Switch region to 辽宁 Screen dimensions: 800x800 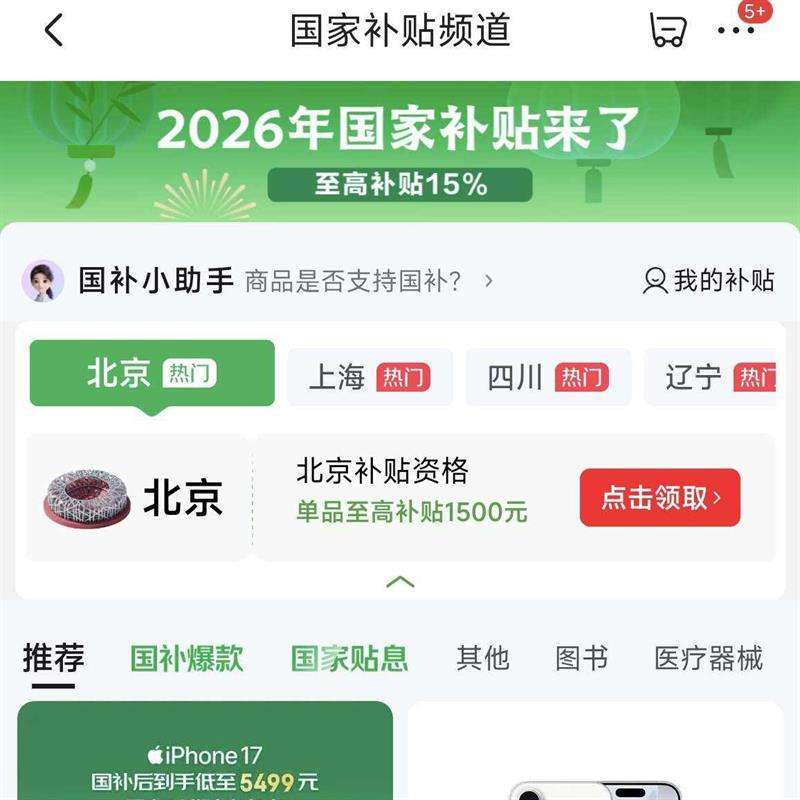click(x=712, y=377)
